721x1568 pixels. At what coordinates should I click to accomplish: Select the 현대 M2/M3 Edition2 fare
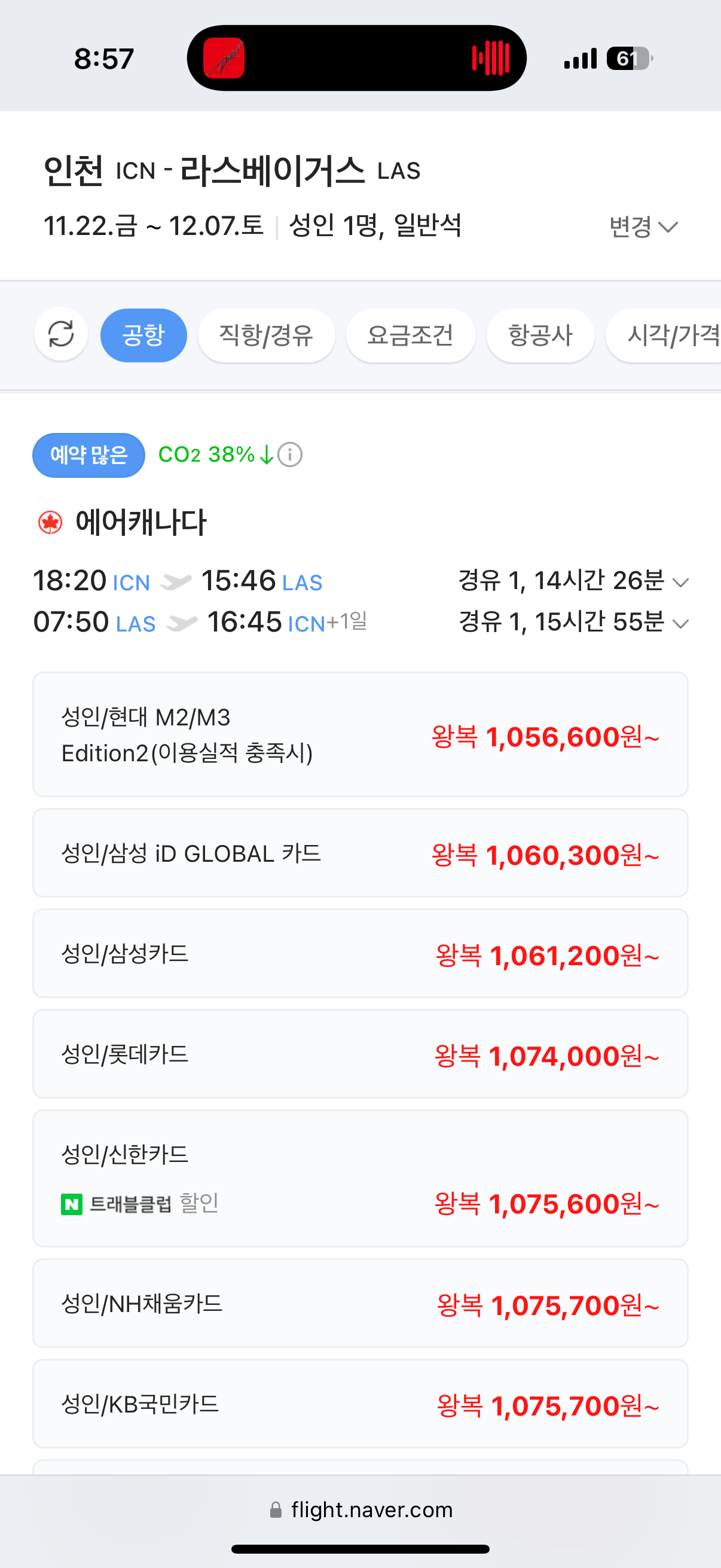click(x=360, y=735)
